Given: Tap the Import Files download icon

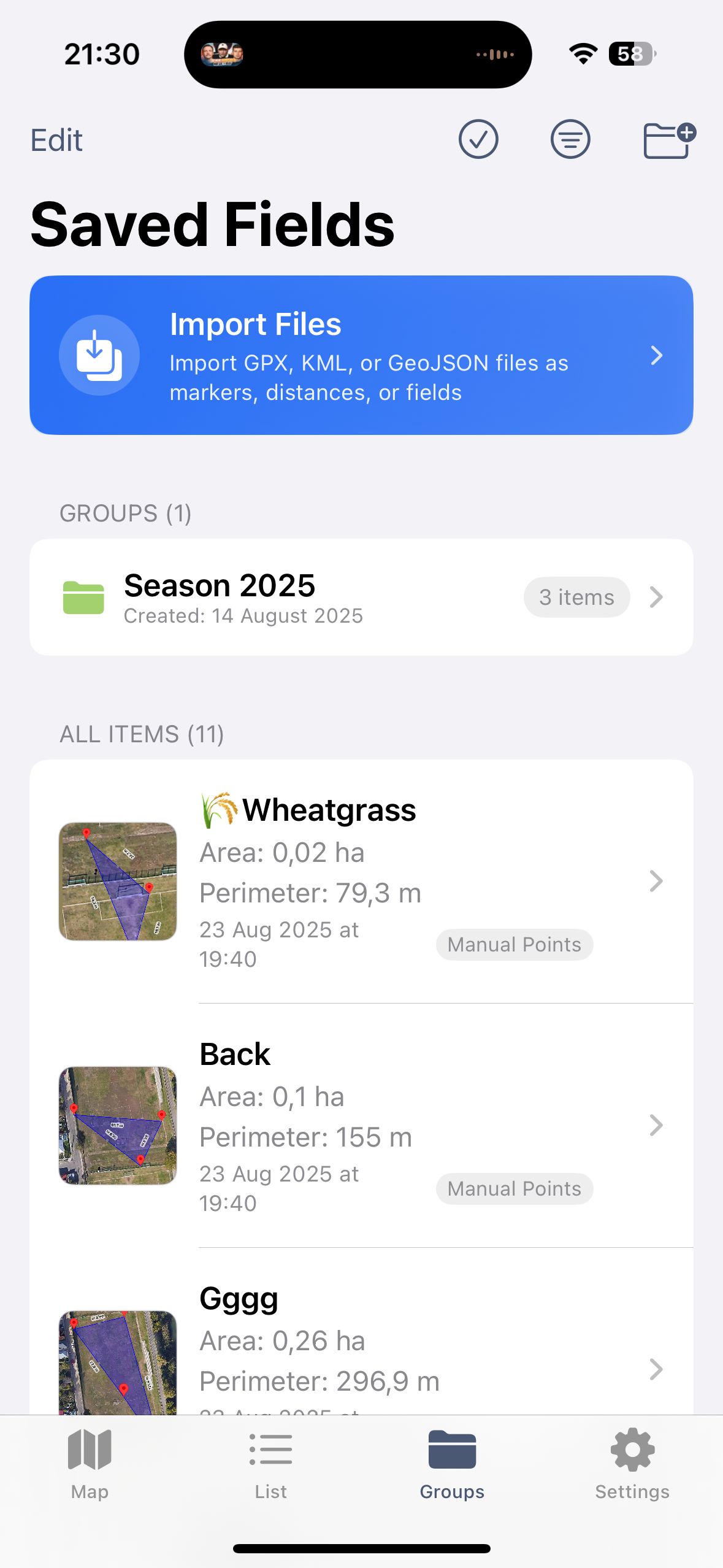Looking at the screenshot, I should click(x=99, y=355).
